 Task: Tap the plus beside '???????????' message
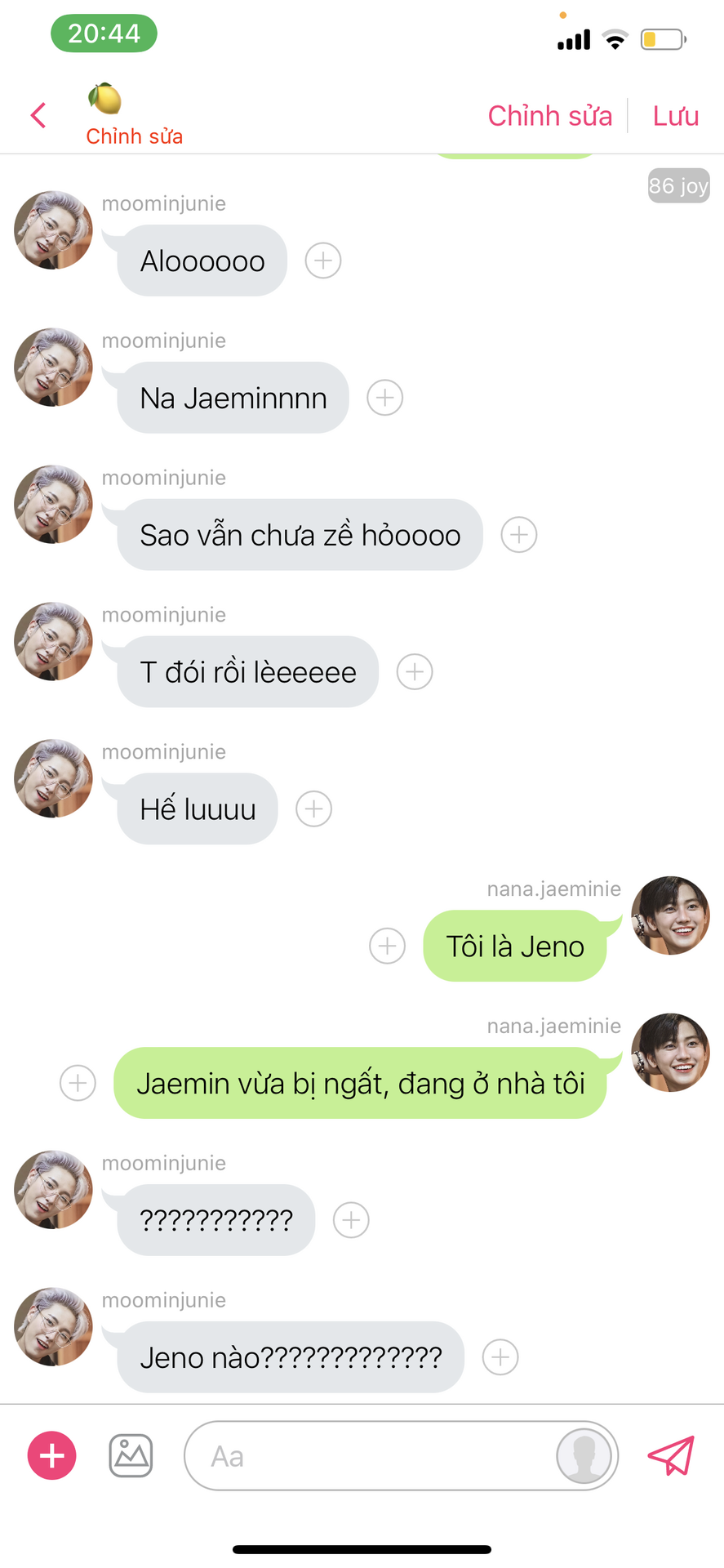click(352, 1220)
